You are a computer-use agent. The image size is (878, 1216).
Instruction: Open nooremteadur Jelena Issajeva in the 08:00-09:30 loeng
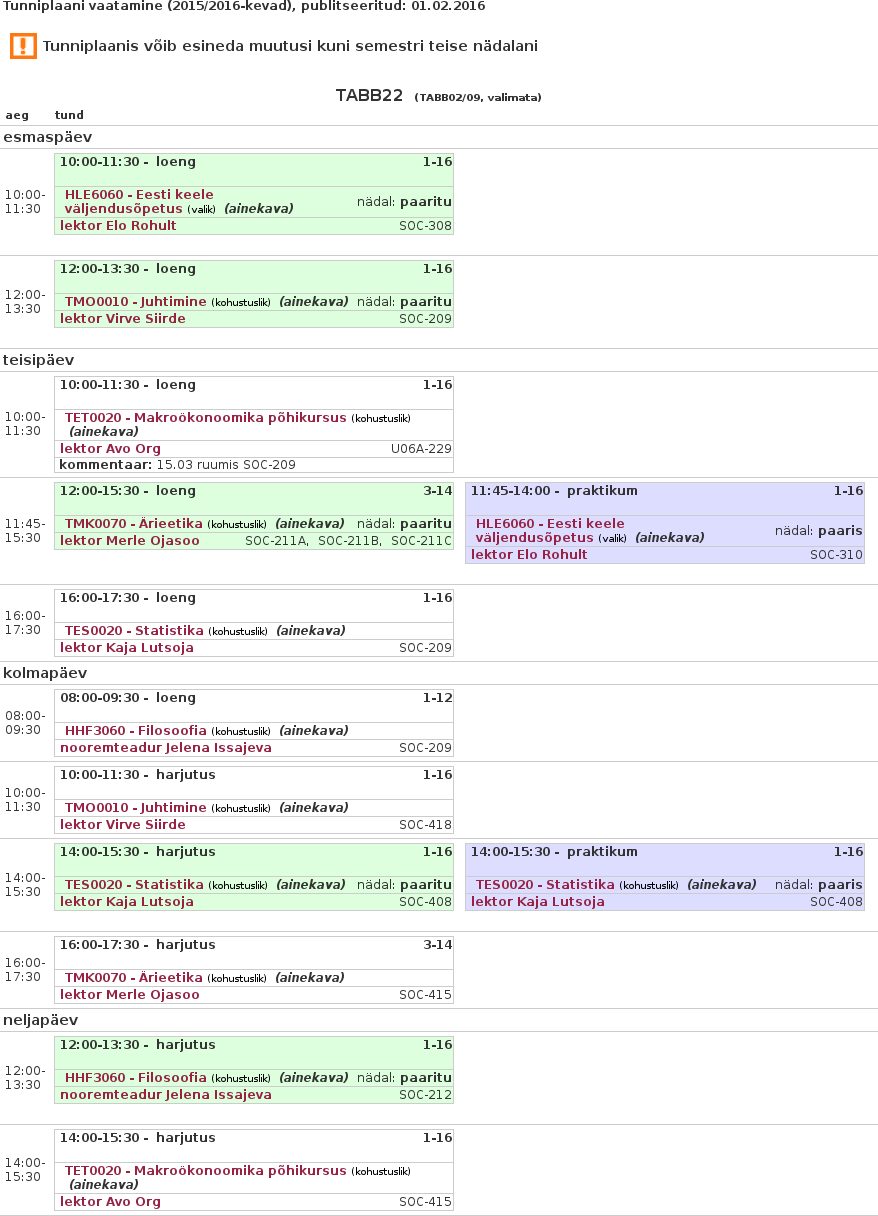165,748
